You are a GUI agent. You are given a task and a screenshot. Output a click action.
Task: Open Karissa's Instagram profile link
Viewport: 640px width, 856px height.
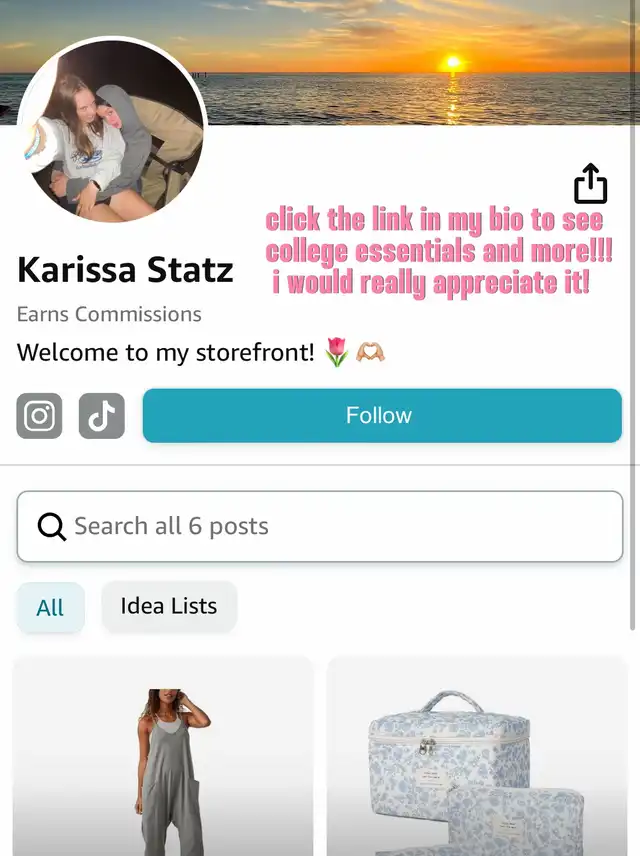pos(39,416)
